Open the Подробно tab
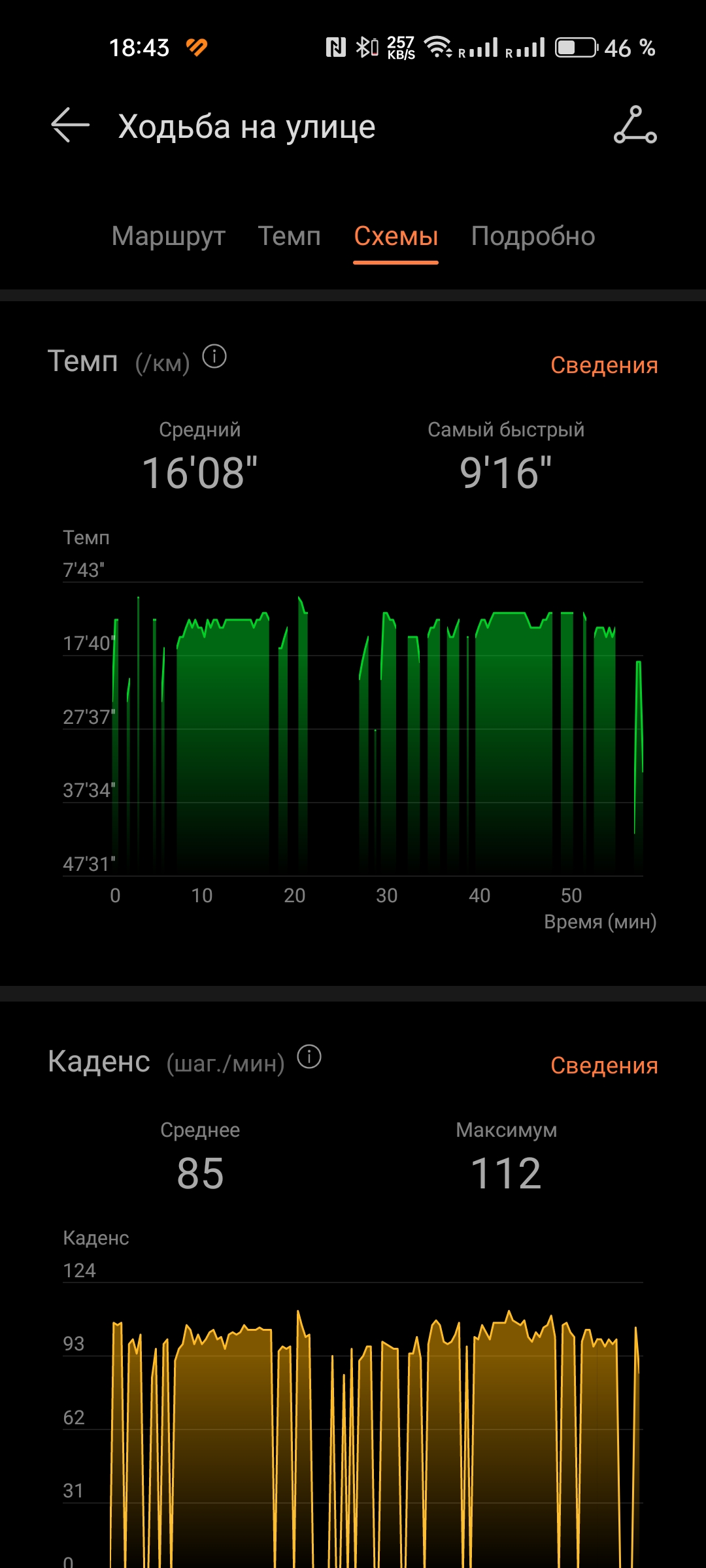 [533, 237]
